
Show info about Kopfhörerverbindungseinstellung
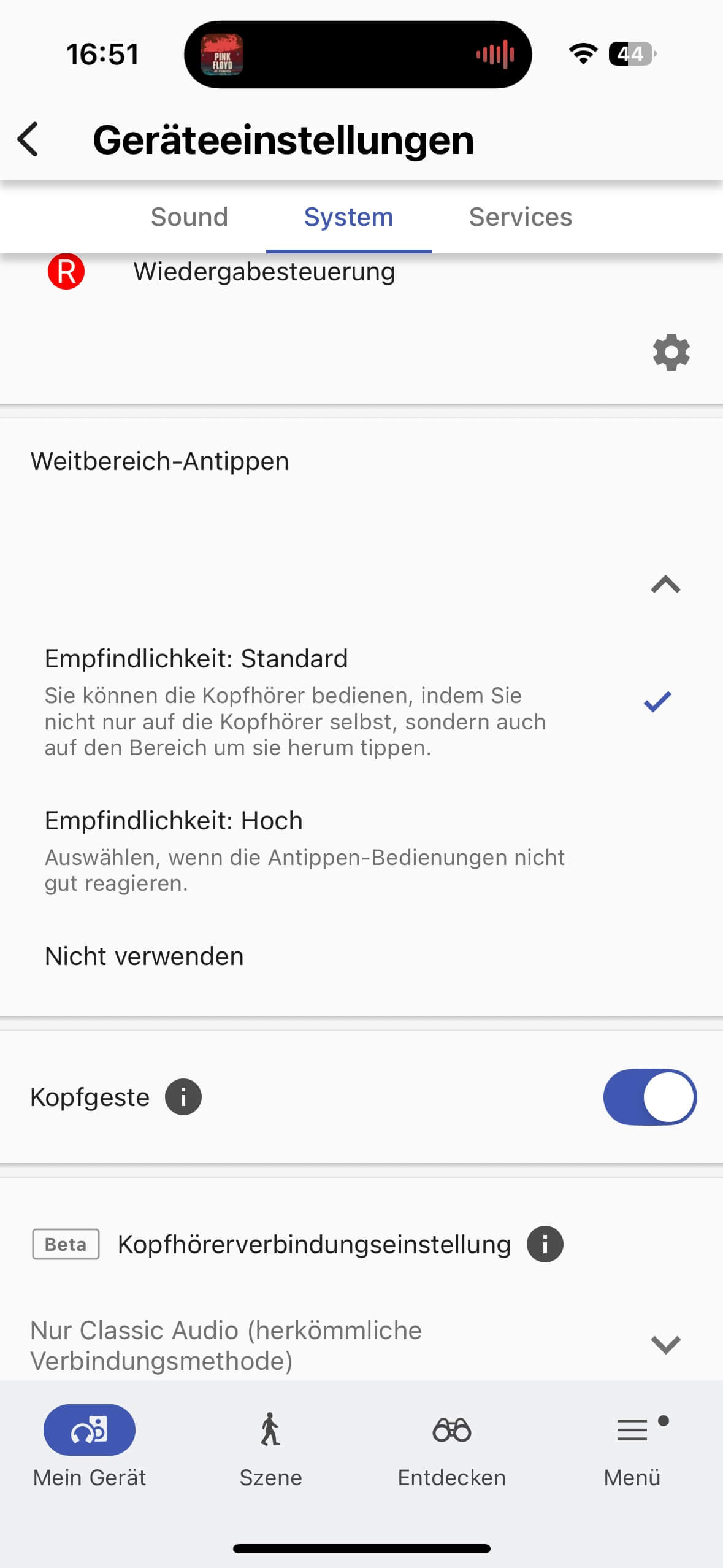click(545, 1244)
